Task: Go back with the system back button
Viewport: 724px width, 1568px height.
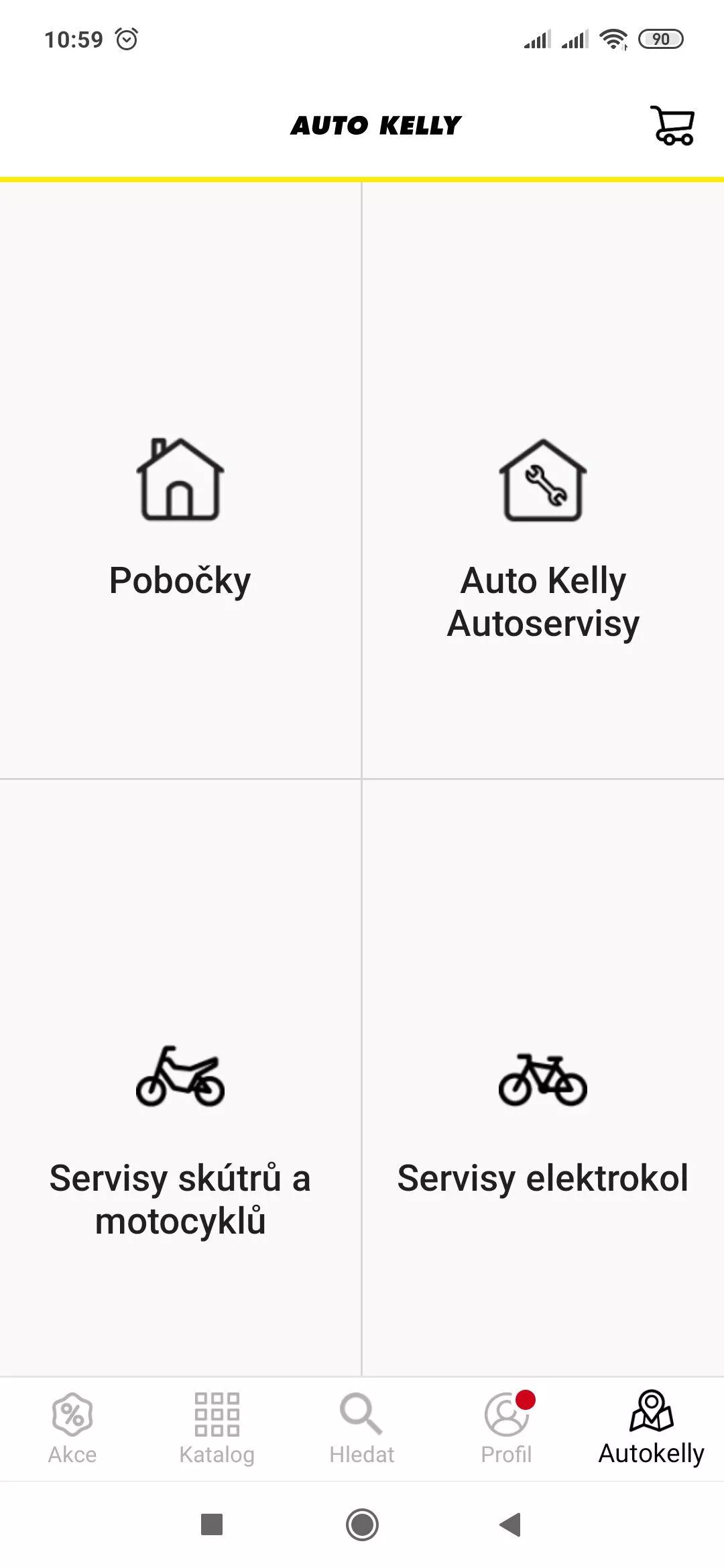Action: point(511,1524)
